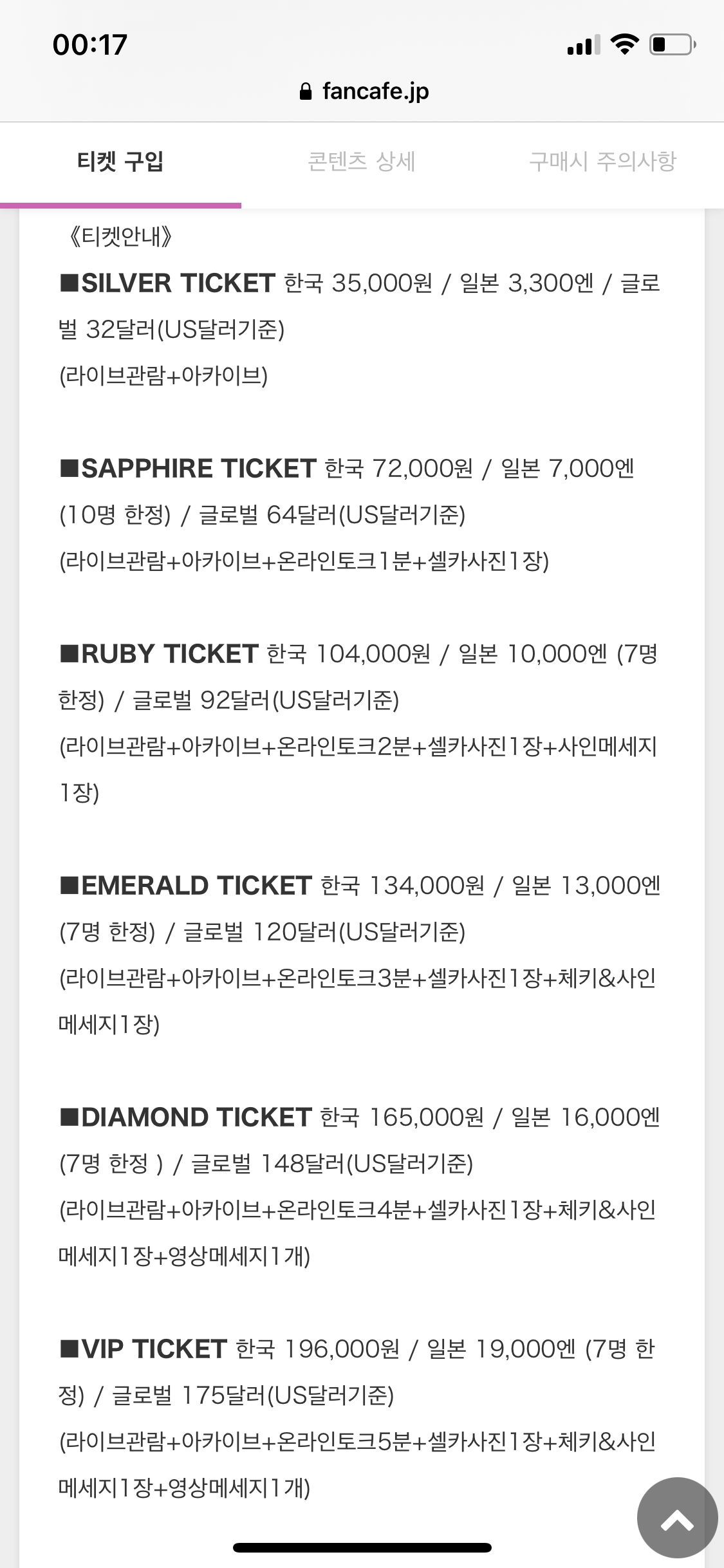Switch to the 콘텐츠 상세 tab
This screenshot has height=1568, width=724.
coord(362,161)
